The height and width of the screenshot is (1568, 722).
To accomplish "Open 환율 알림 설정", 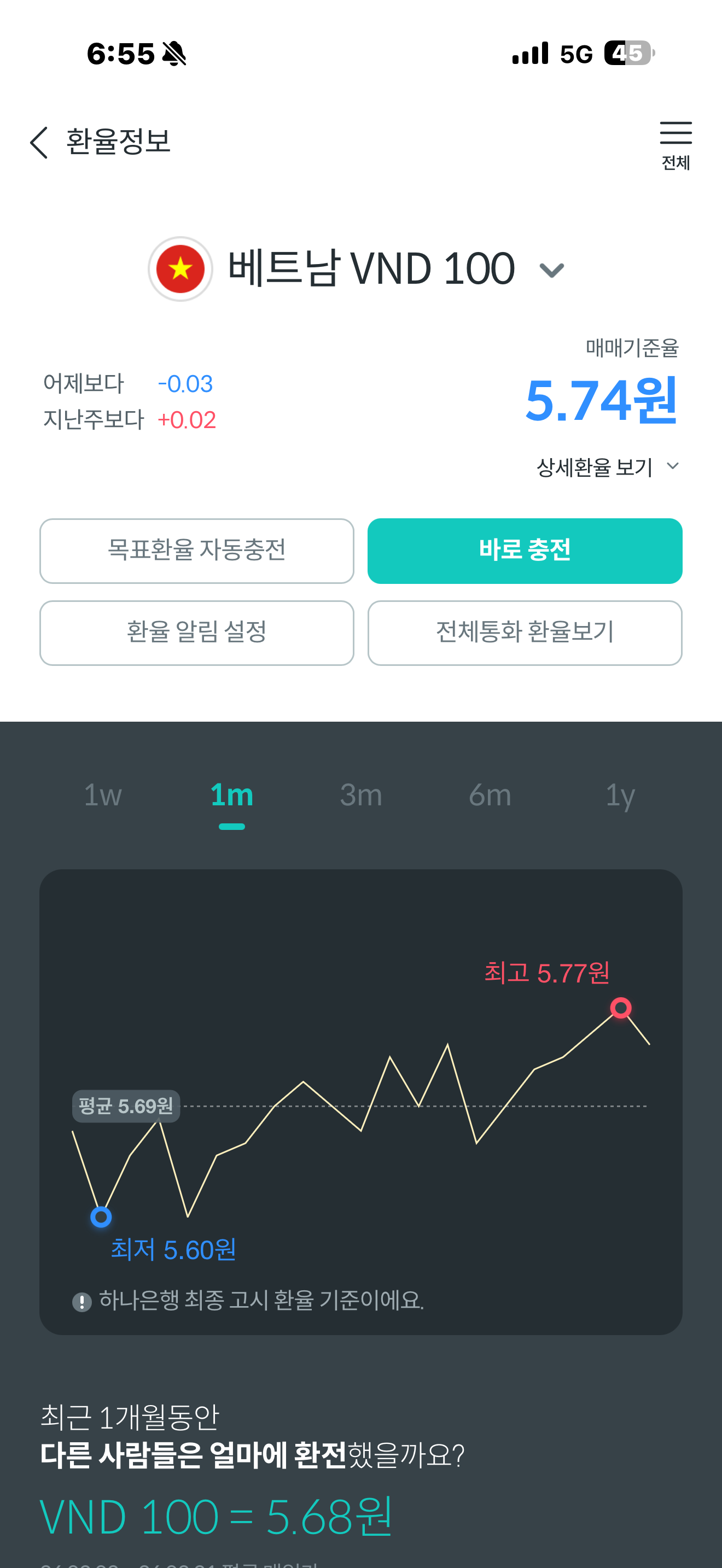I will tap(196, 633).
